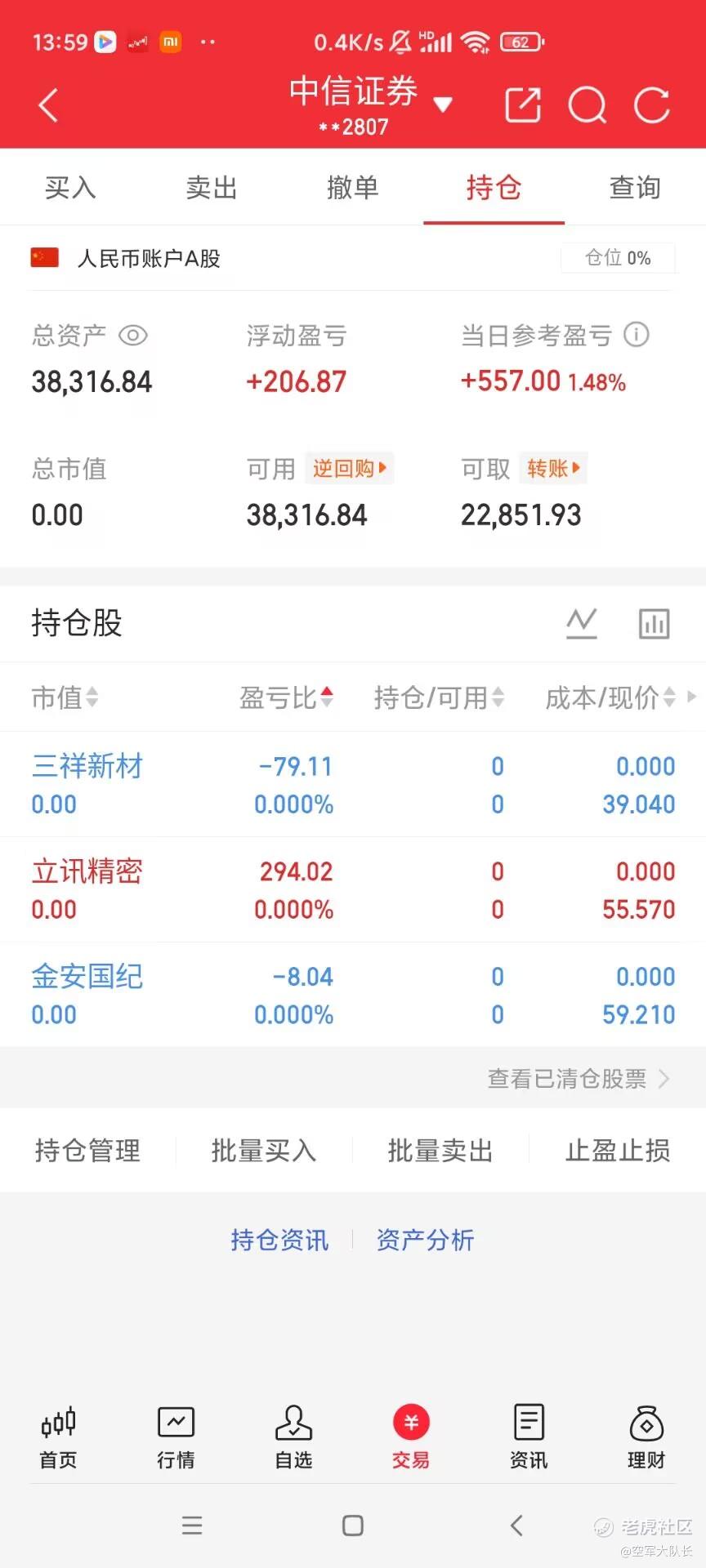
Task: Refresh the account data
Action: pyautogui.click(x=652, y=105)
